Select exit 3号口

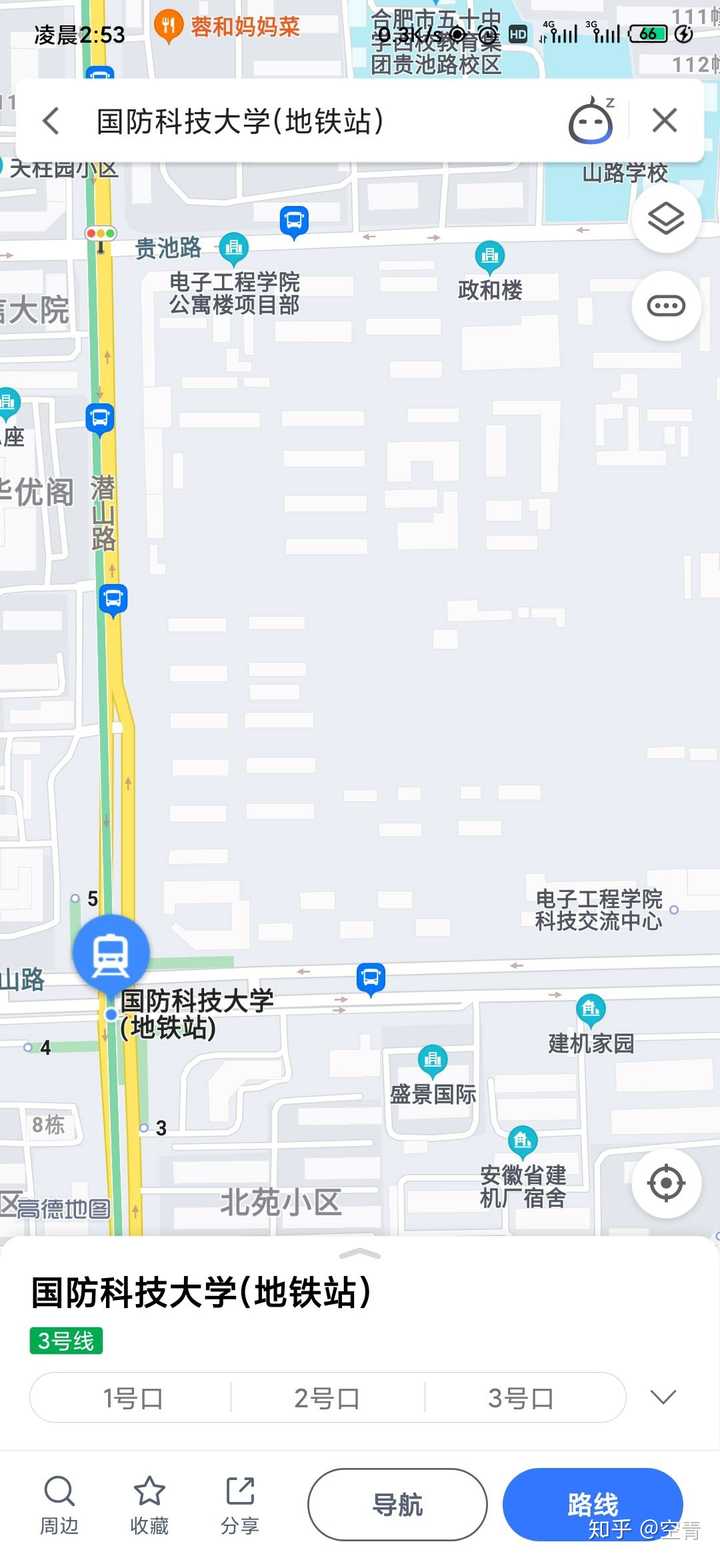pyautogui.click(x=521, y=1398)
